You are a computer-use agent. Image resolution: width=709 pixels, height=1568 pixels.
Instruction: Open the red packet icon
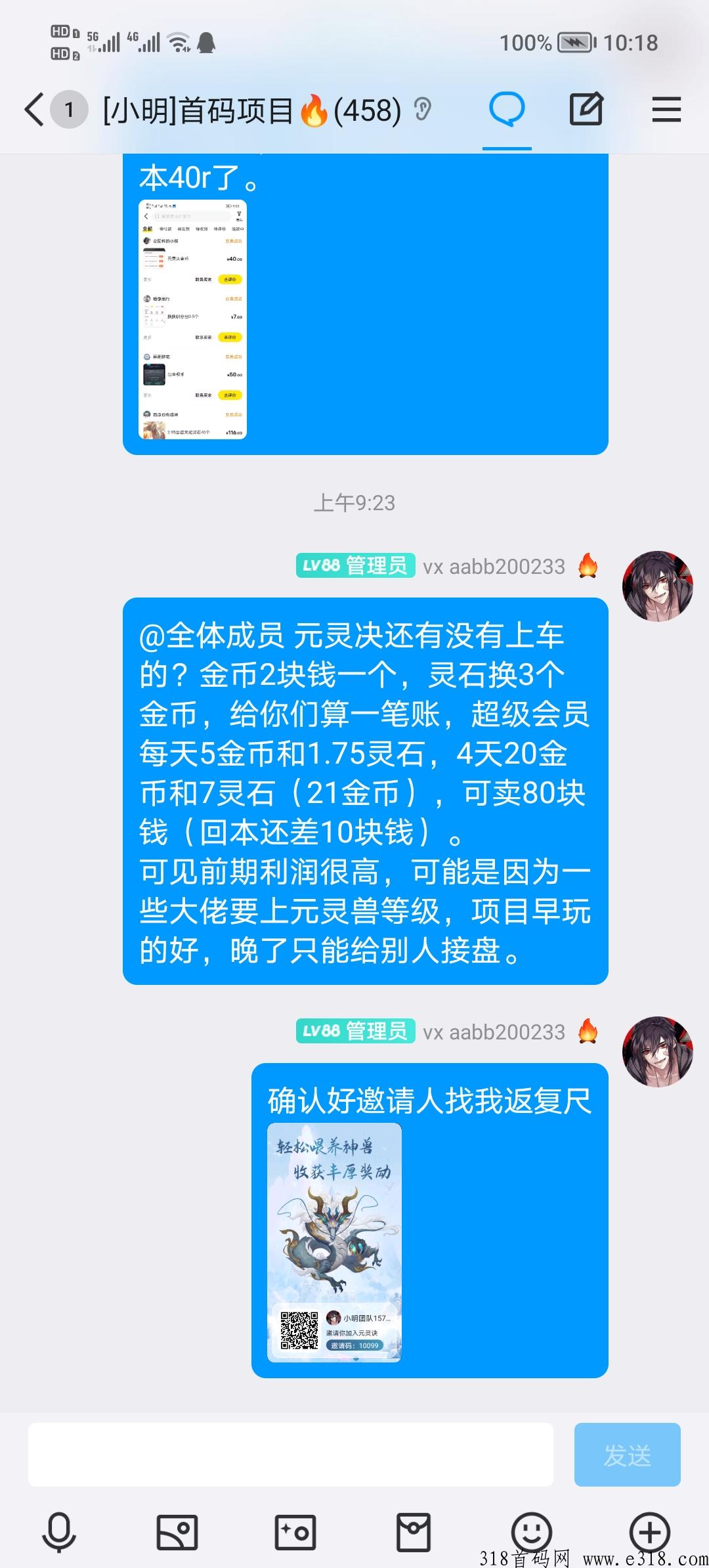414,1533
